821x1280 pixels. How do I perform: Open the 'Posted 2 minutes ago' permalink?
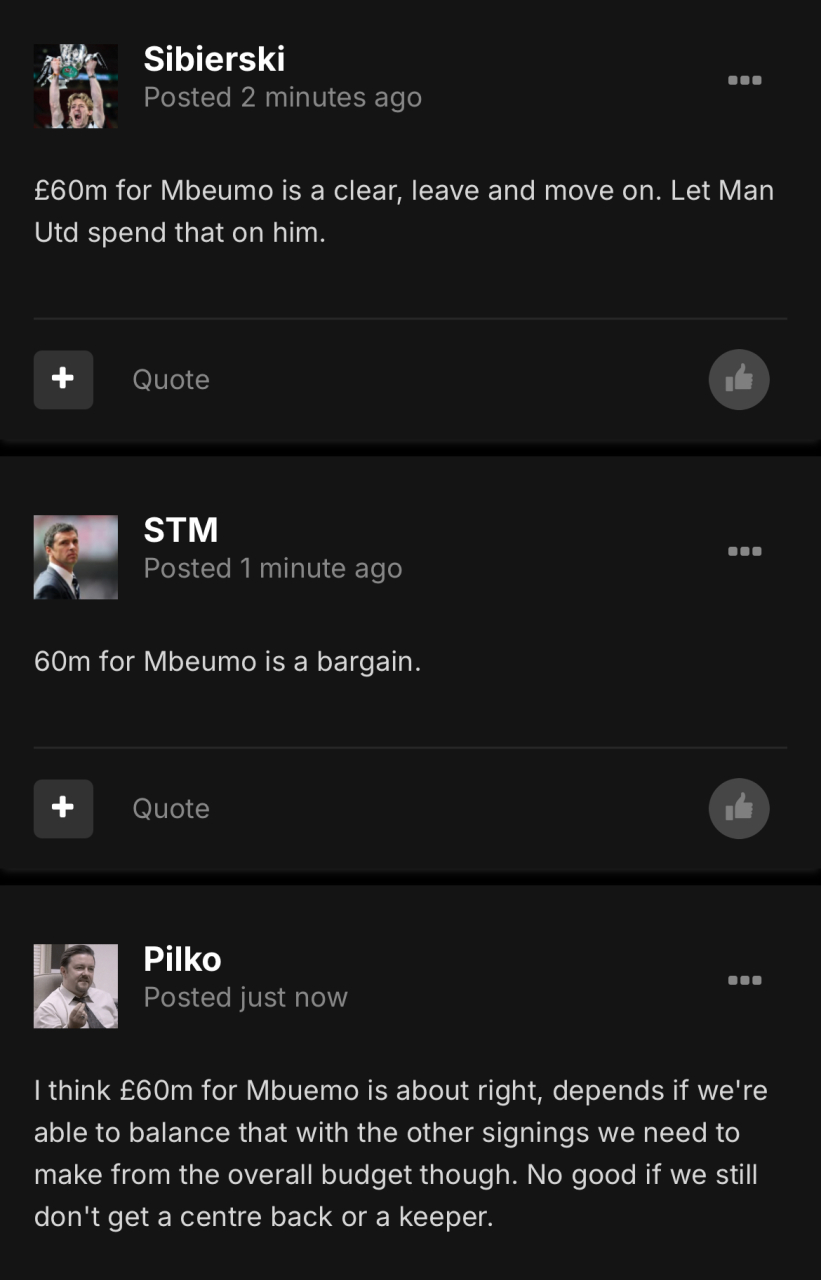pyautogui.click(x=282, y=97)
